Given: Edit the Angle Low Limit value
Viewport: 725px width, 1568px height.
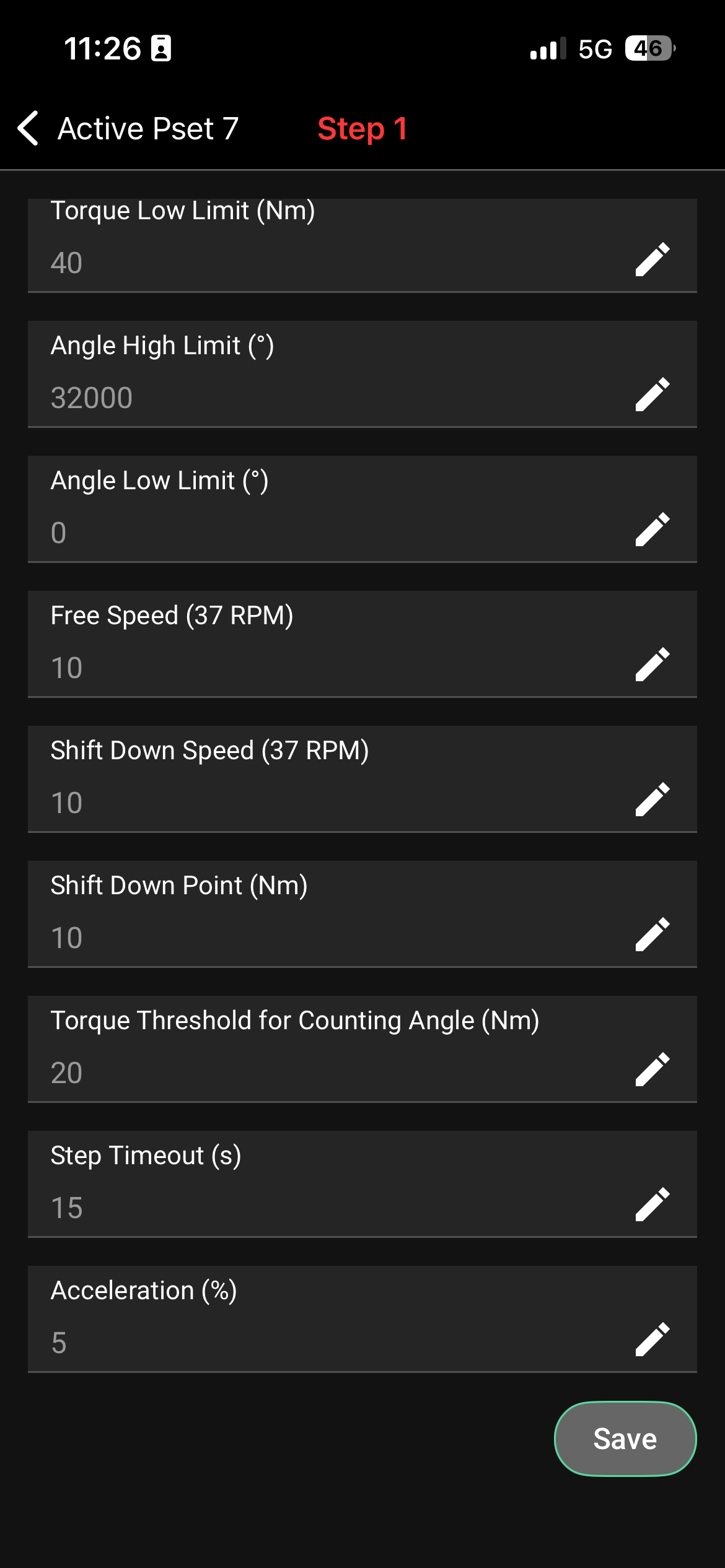Looking at the screenshot, I should coord(651,528).
